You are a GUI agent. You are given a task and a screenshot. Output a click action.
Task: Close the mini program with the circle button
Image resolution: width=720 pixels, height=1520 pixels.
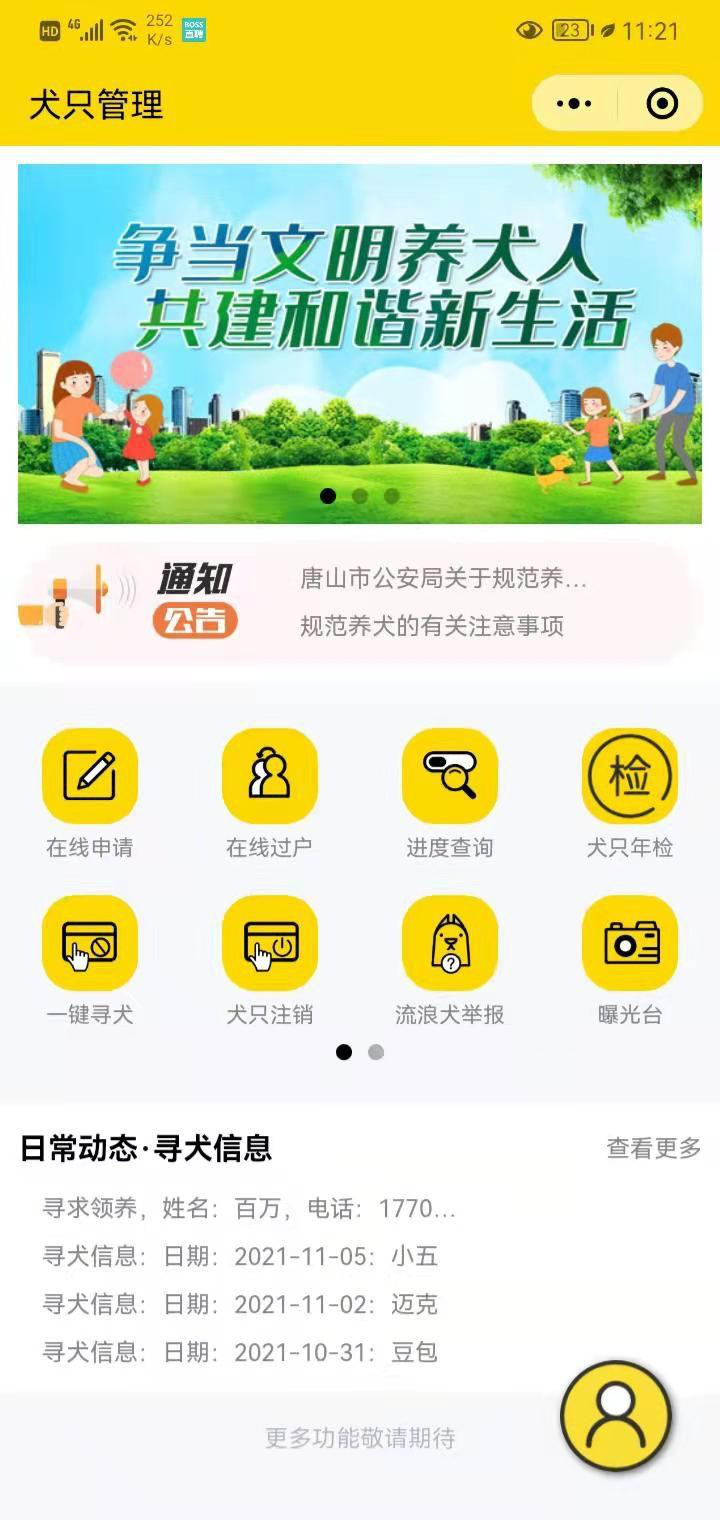point(662,103)
